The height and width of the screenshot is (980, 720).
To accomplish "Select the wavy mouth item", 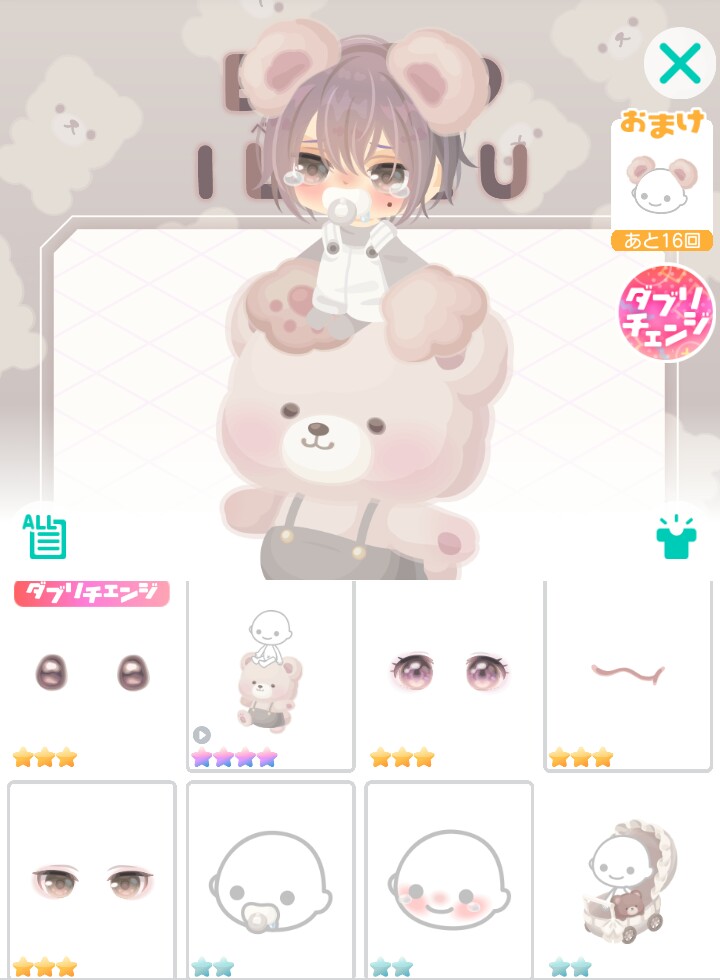I will tap(628, 675).
